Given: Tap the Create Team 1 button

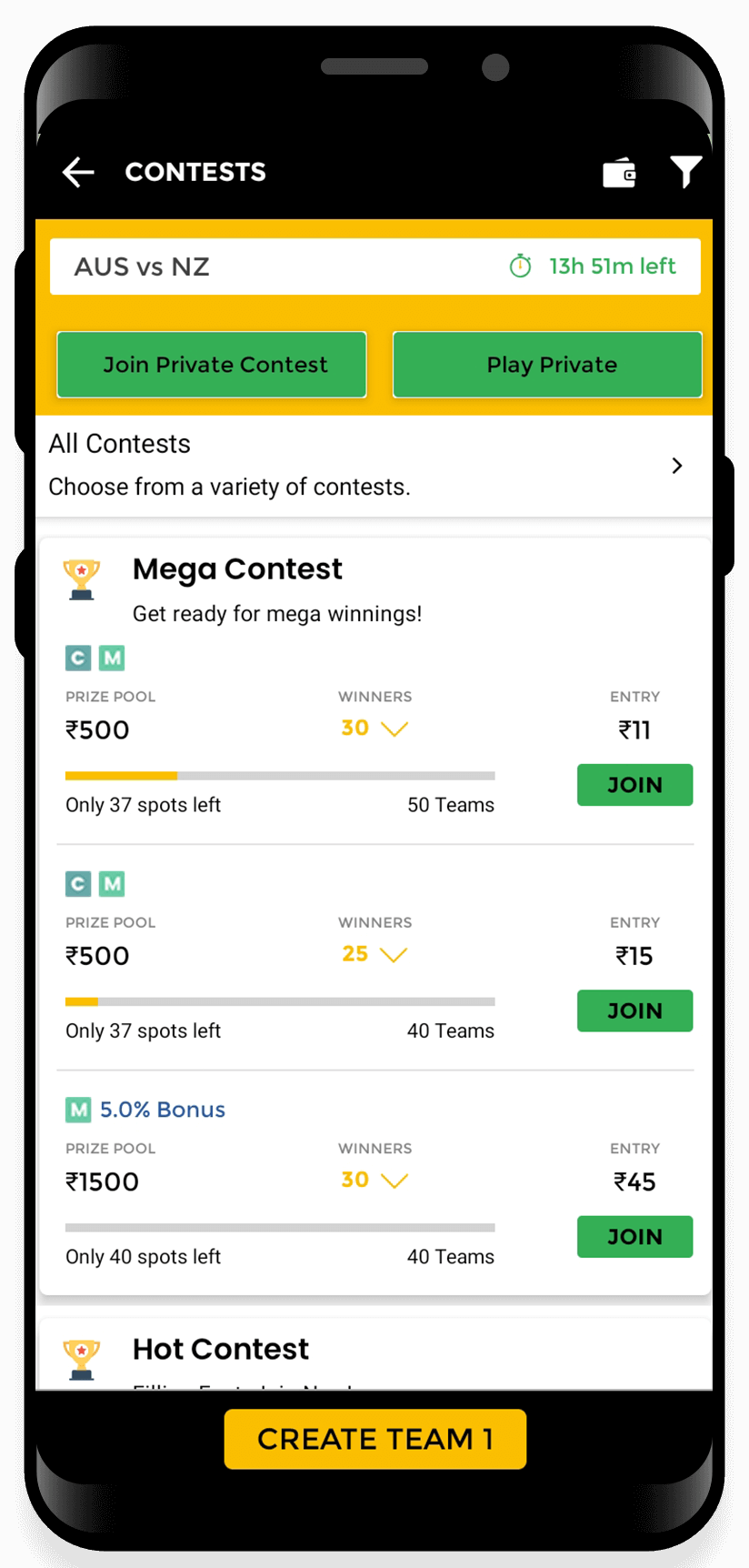Looking at the screenshot, I should pos(374,1439).
